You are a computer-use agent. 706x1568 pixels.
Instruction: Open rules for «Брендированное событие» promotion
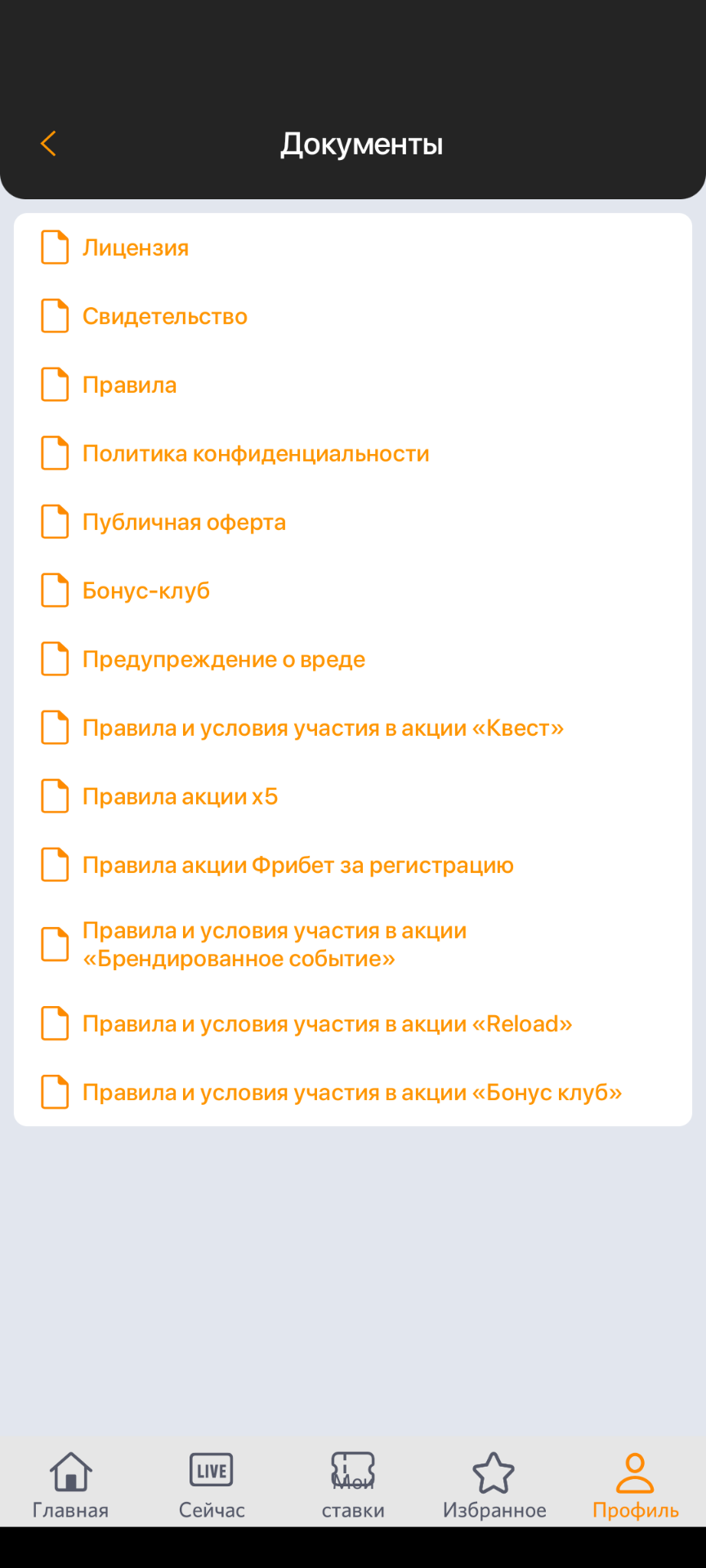(353, 945)
